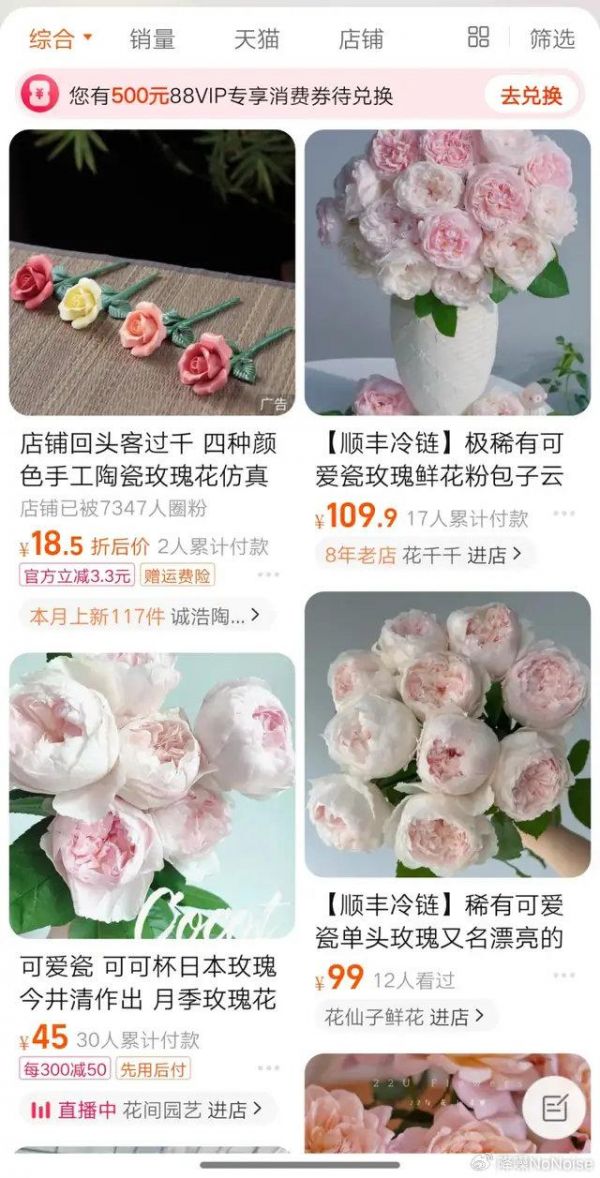This screenshot has height=1178, width=600.
Task: Open the ¥109.9 极稀有可爱瓷玫瑰 product
Action: tap(447, 272)
